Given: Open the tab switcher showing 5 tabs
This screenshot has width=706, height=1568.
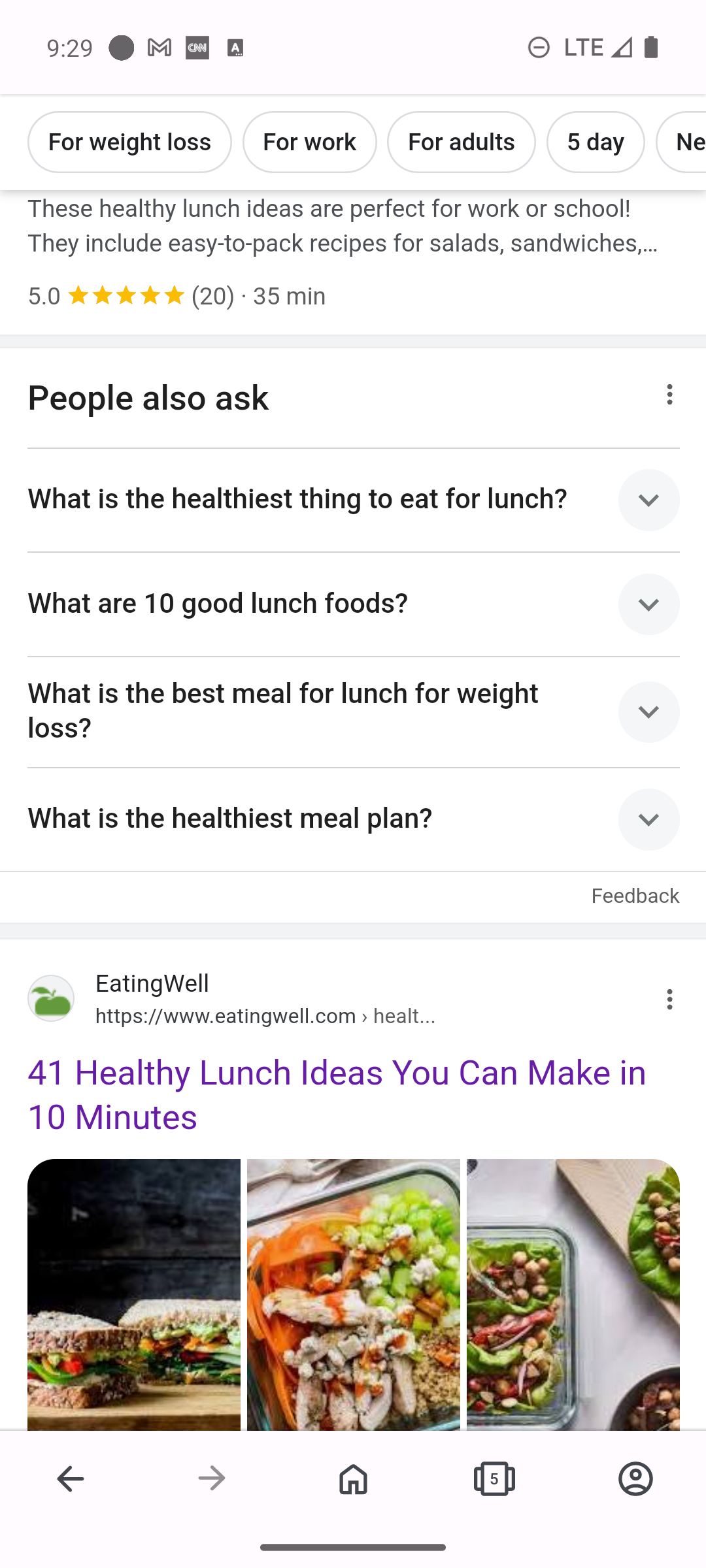Looking at the screenshot, I should [x=494, y=1478].
